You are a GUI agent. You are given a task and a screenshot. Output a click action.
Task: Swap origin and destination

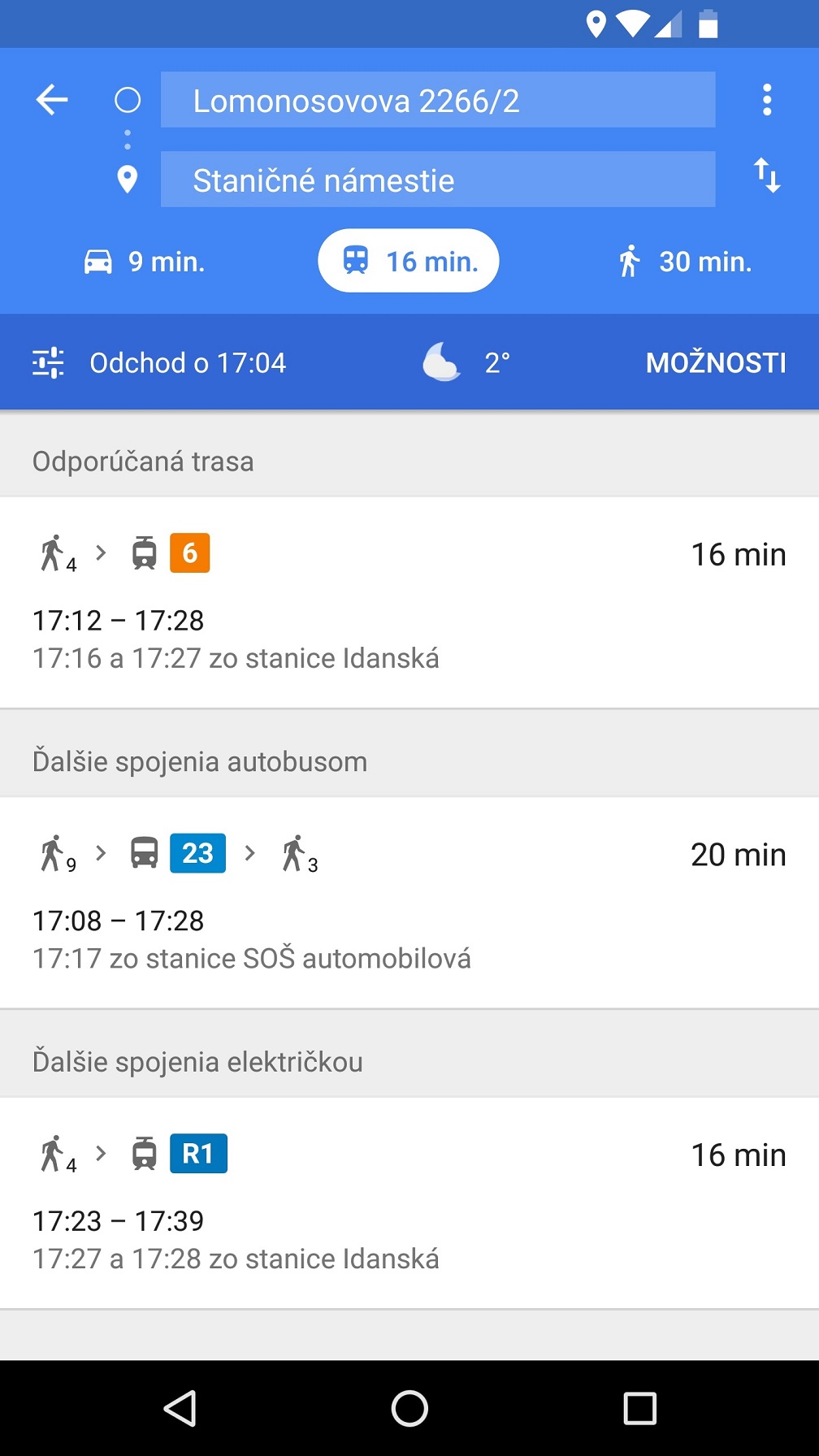coord(766,175)
